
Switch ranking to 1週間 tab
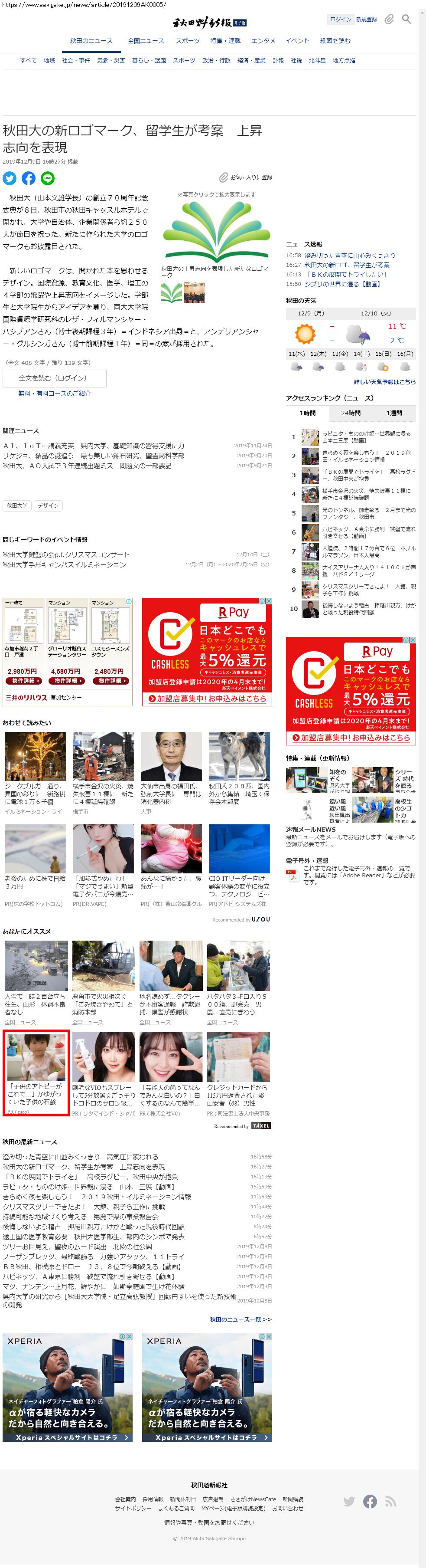click(394, 413)
